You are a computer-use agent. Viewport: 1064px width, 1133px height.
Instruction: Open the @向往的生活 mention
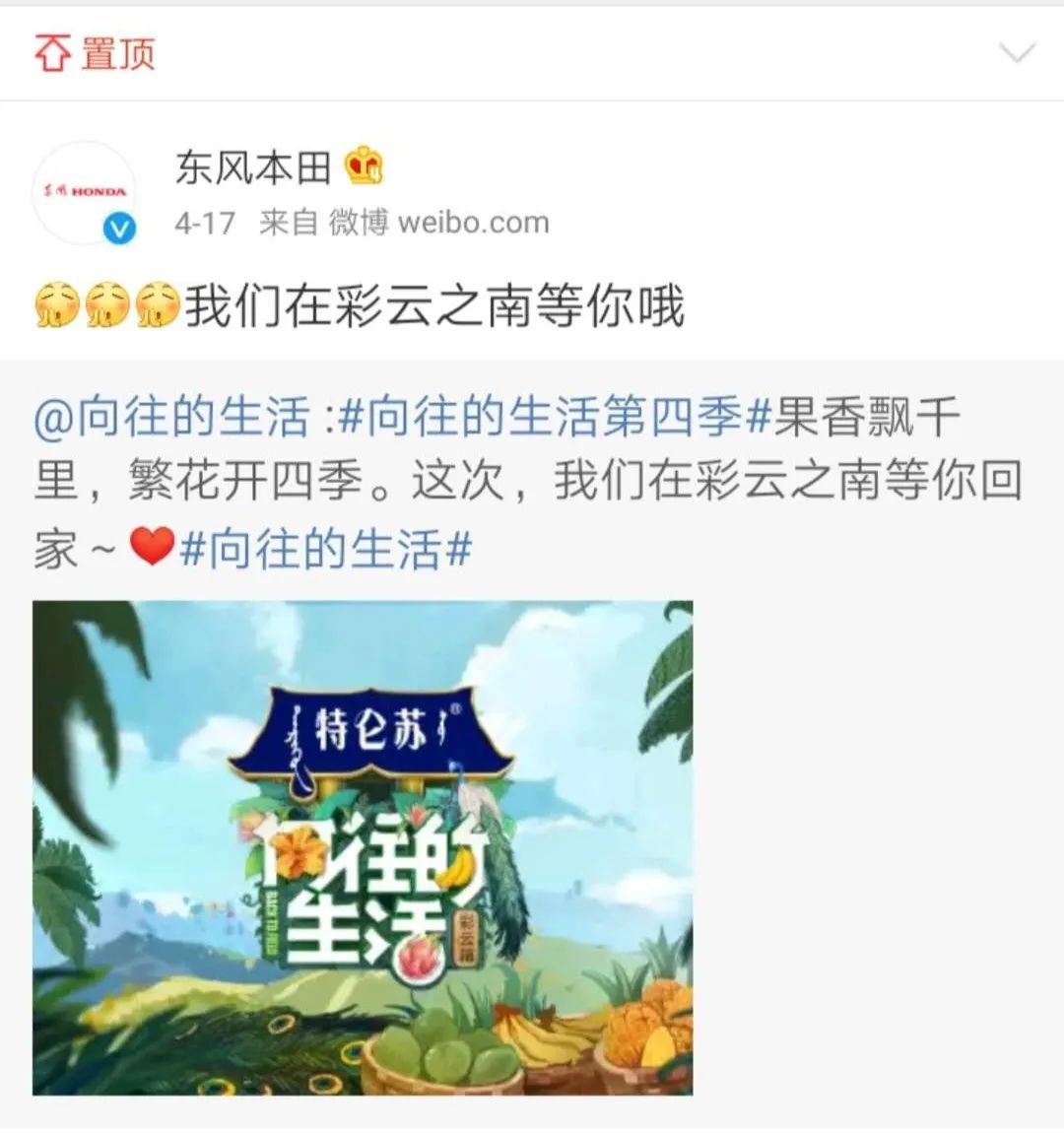coord(171,418)
